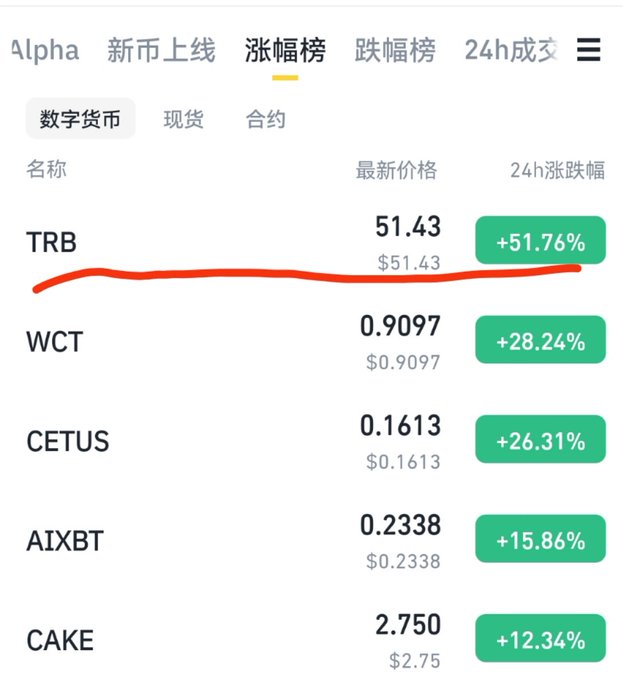This screenshot has height=680, width=623.
Task: Switch to the 新币上线 tab
Action: coord(161,50)
